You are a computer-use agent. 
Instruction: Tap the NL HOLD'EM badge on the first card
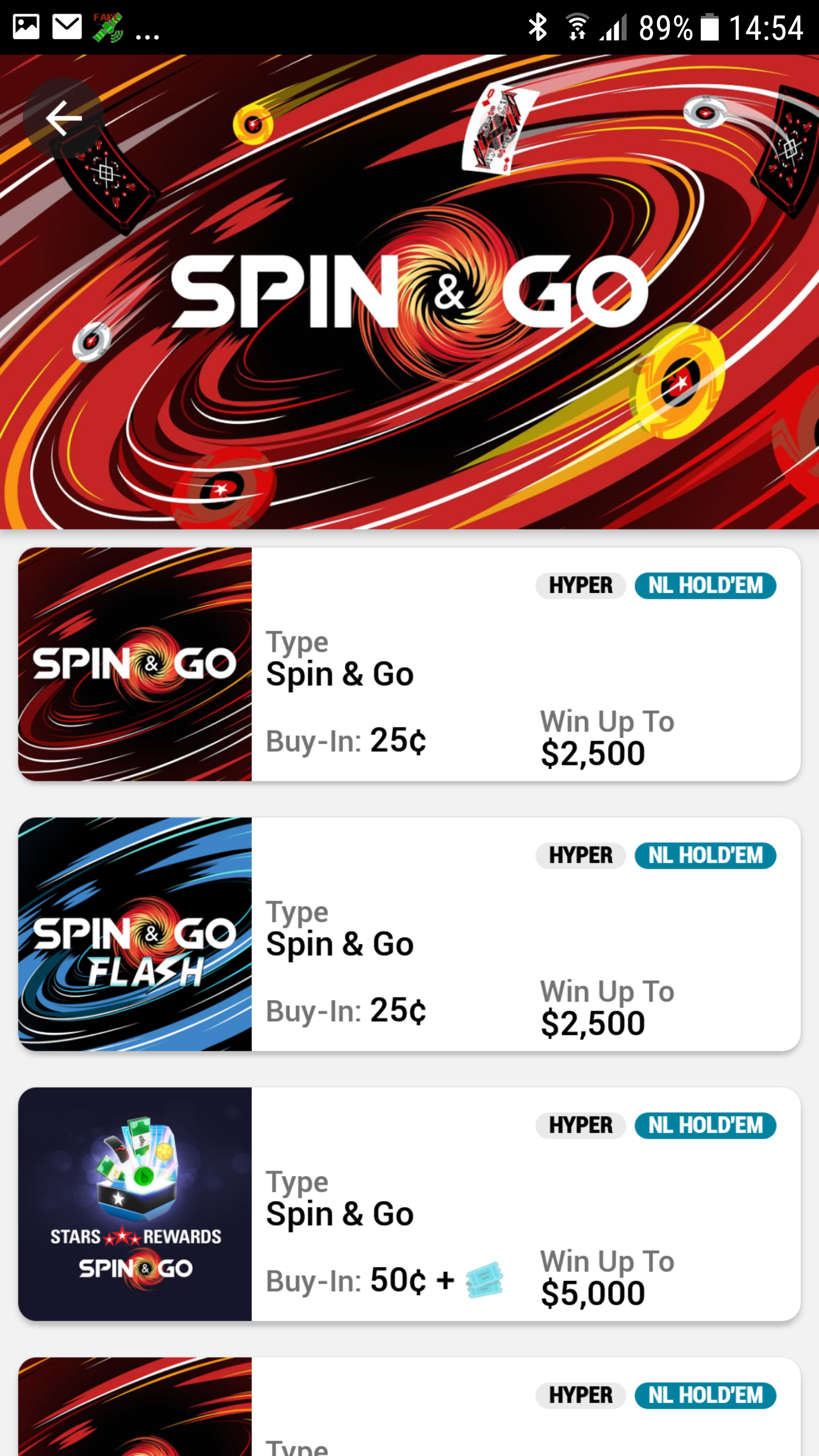pos(705,585)
